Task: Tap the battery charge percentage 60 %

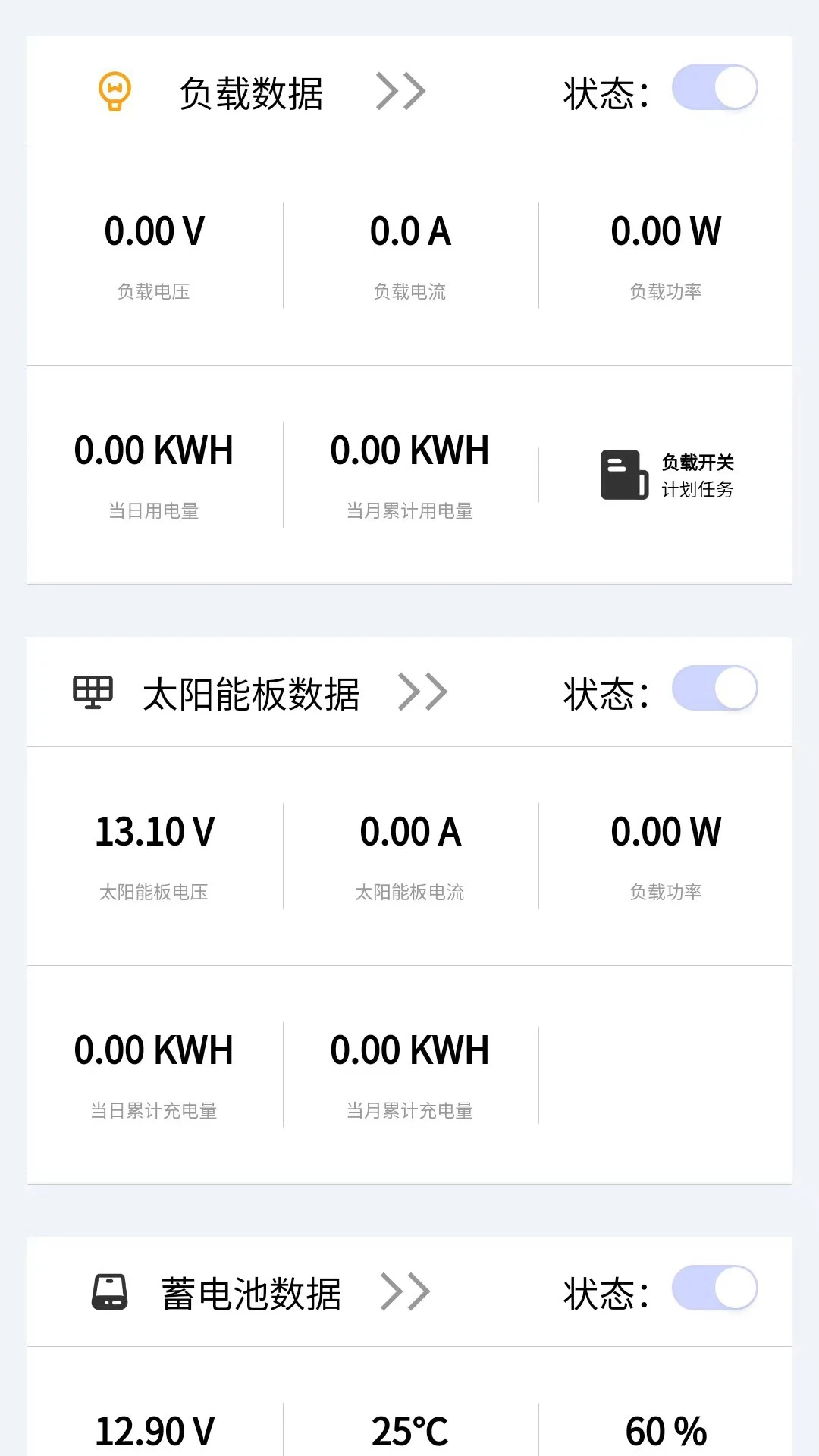Action: 664,1429
